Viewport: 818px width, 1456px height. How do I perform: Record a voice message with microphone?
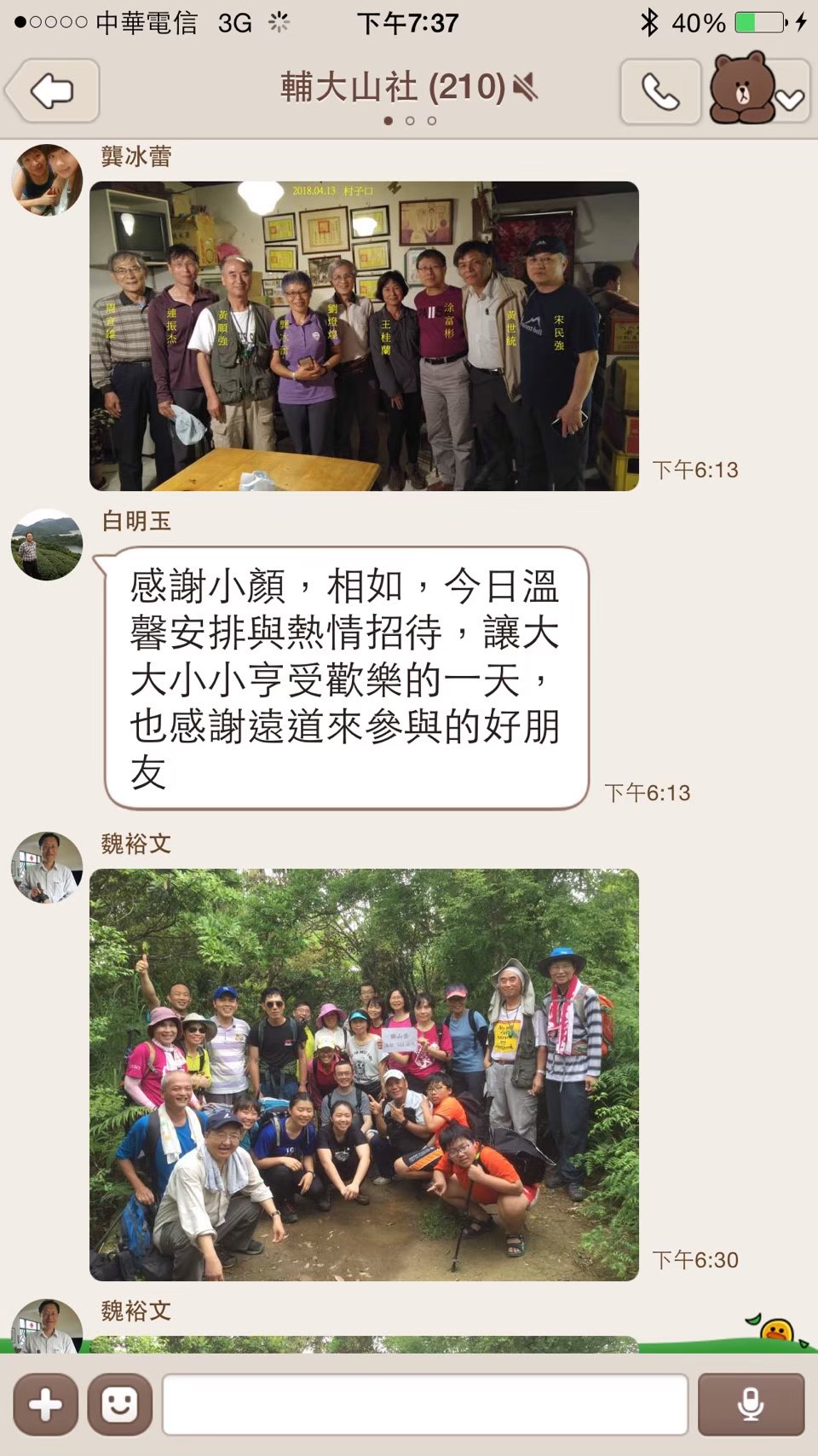point(751,1404)
